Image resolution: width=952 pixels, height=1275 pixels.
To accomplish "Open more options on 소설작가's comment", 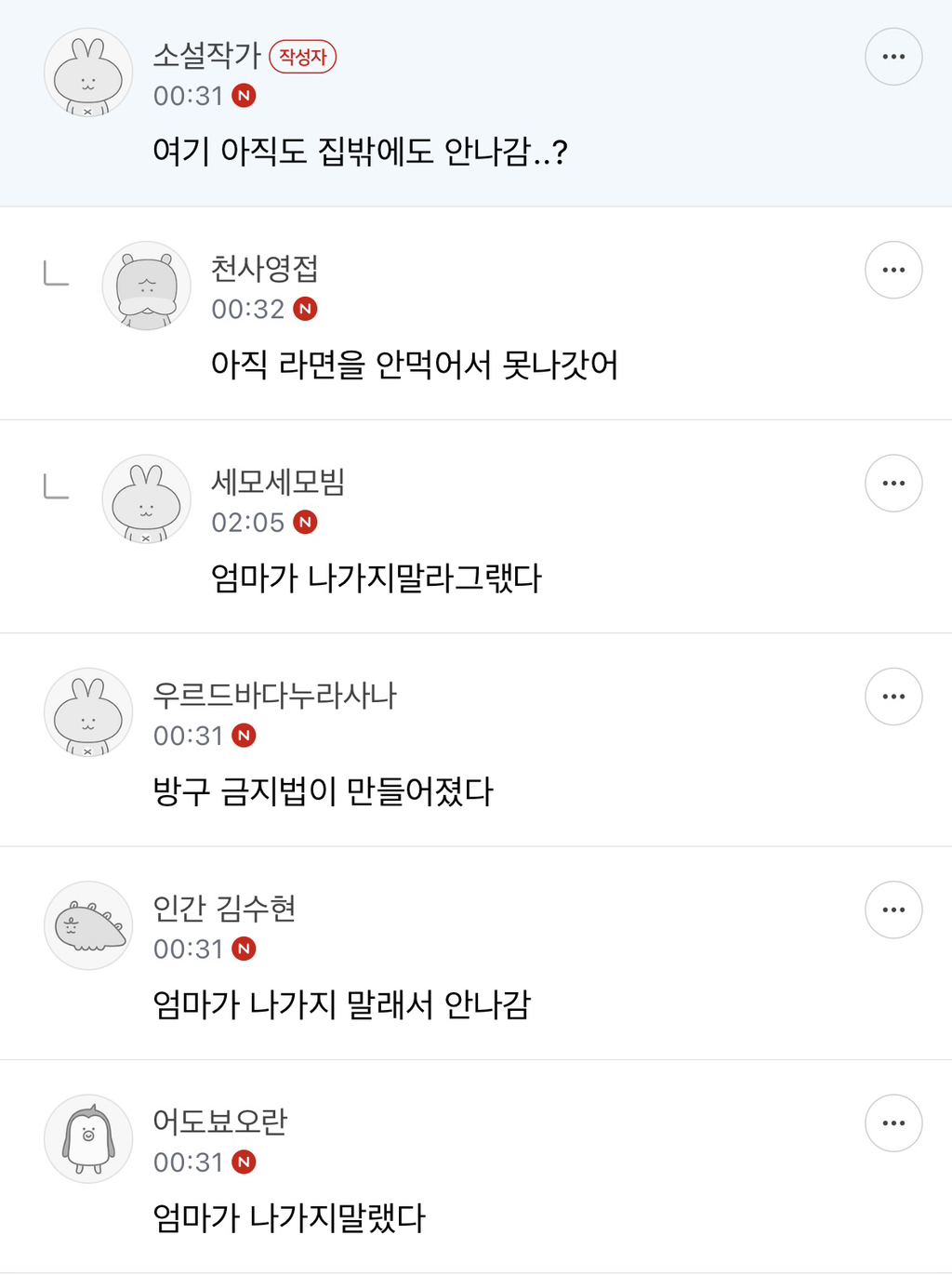I will click(893, 57).
